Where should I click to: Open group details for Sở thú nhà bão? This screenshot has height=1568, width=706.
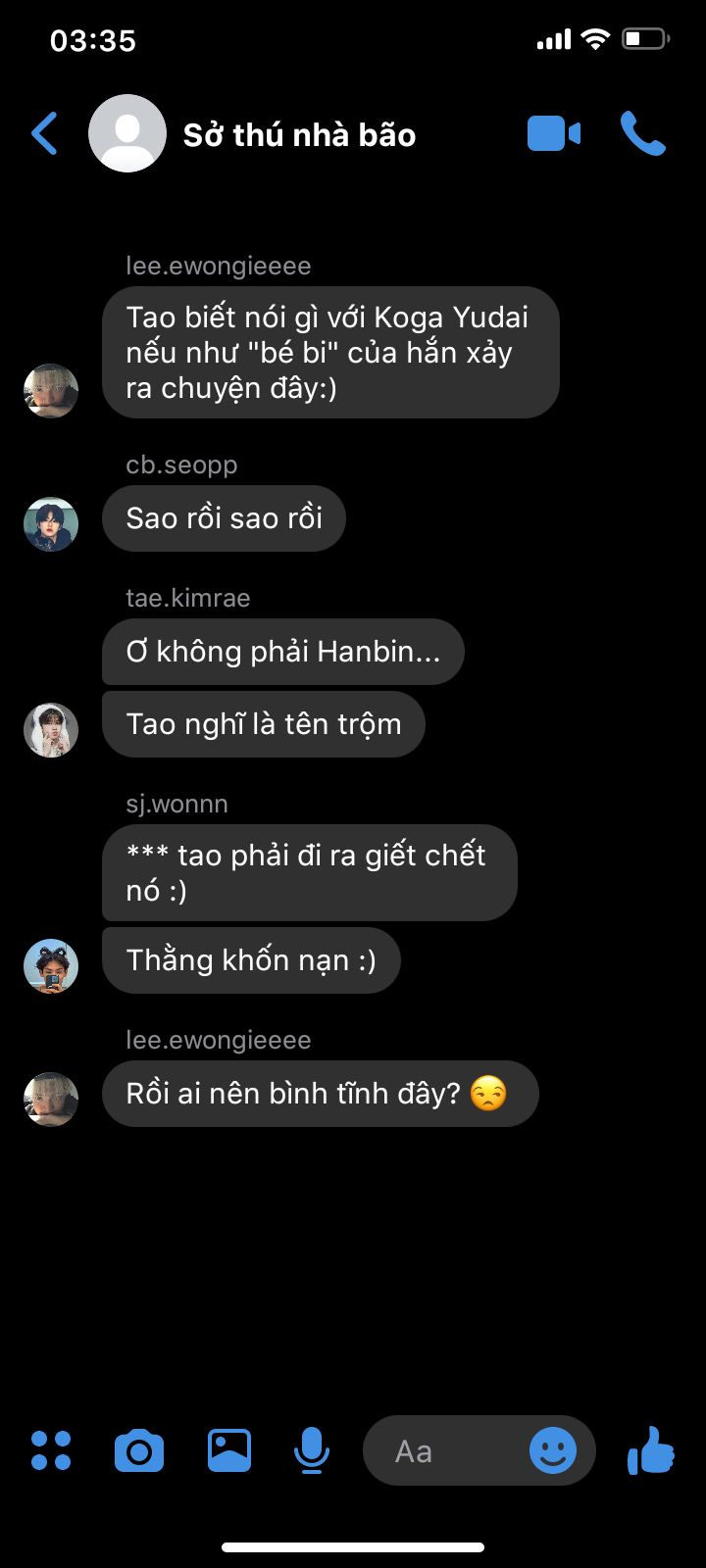299,134
